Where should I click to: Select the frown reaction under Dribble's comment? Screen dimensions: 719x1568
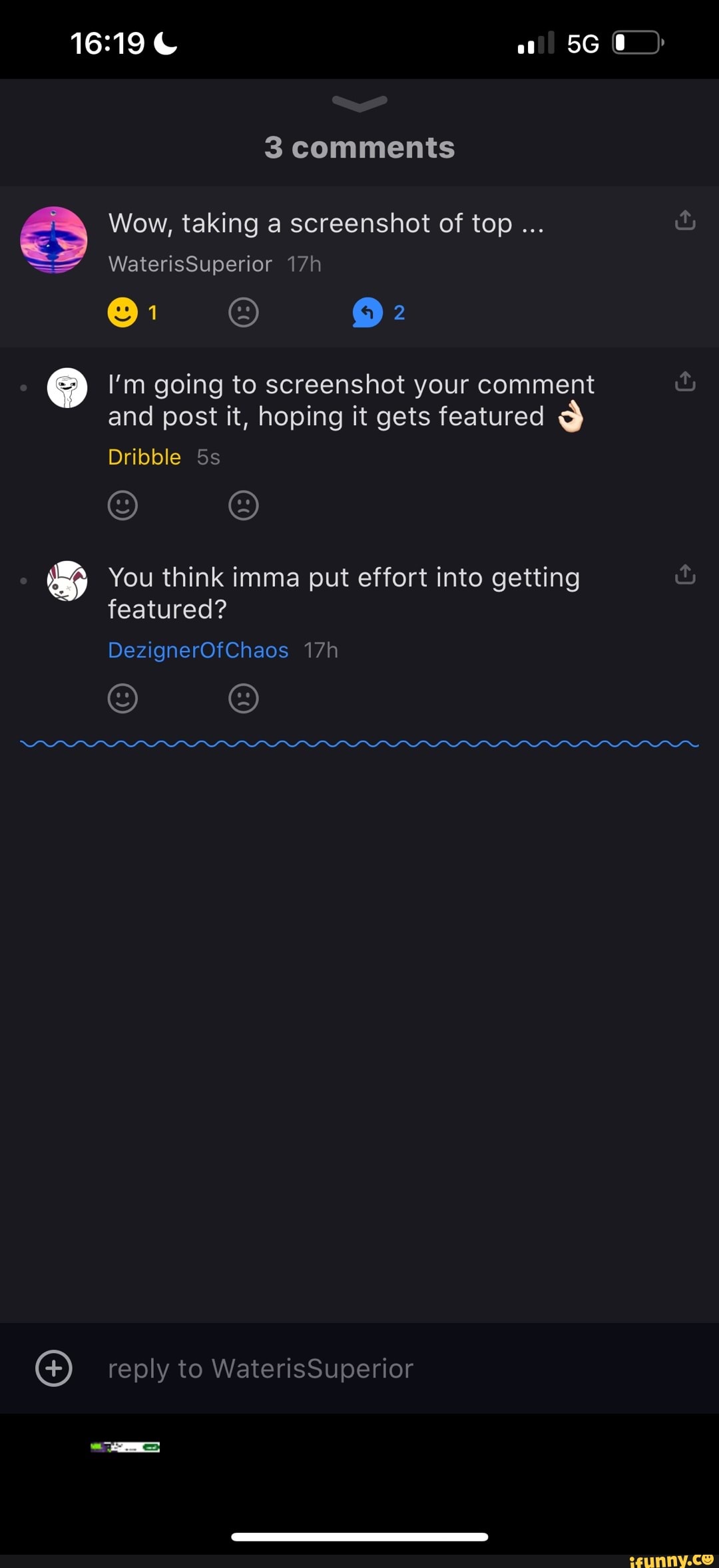[x=243, y=504]
